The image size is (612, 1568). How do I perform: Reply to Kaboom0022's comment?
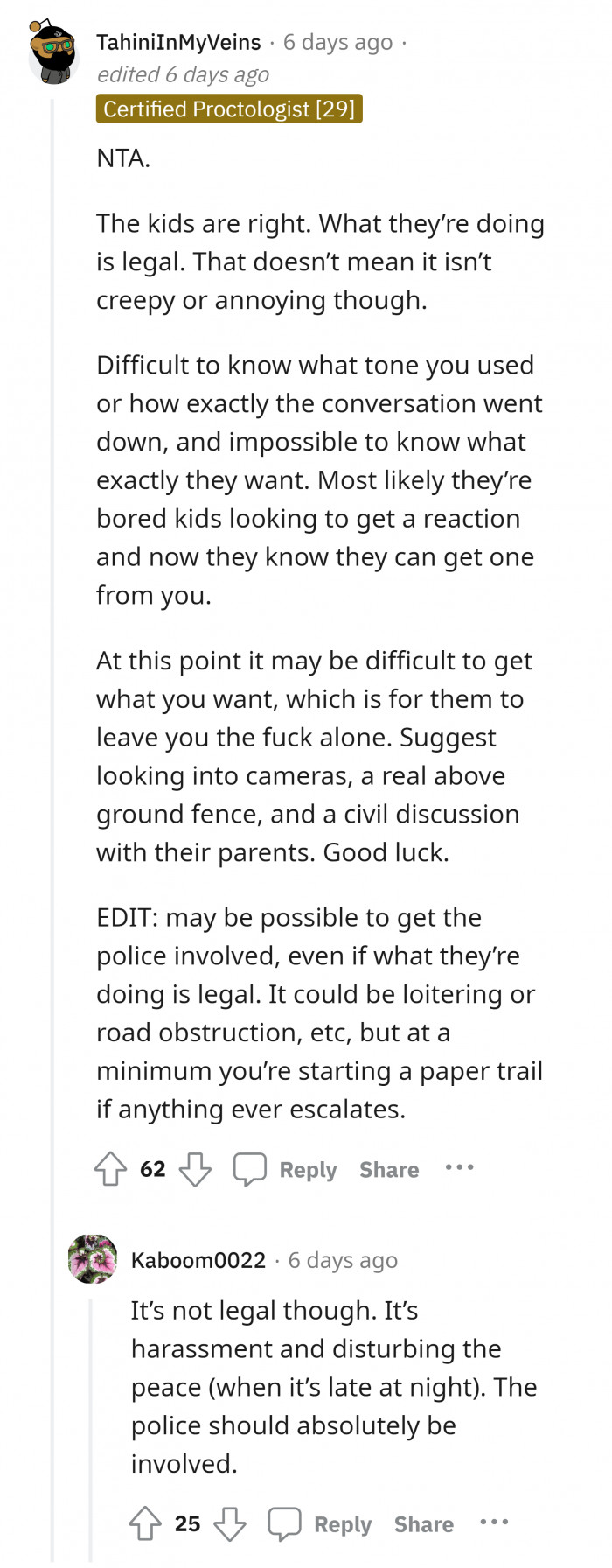pos(321,1523)
